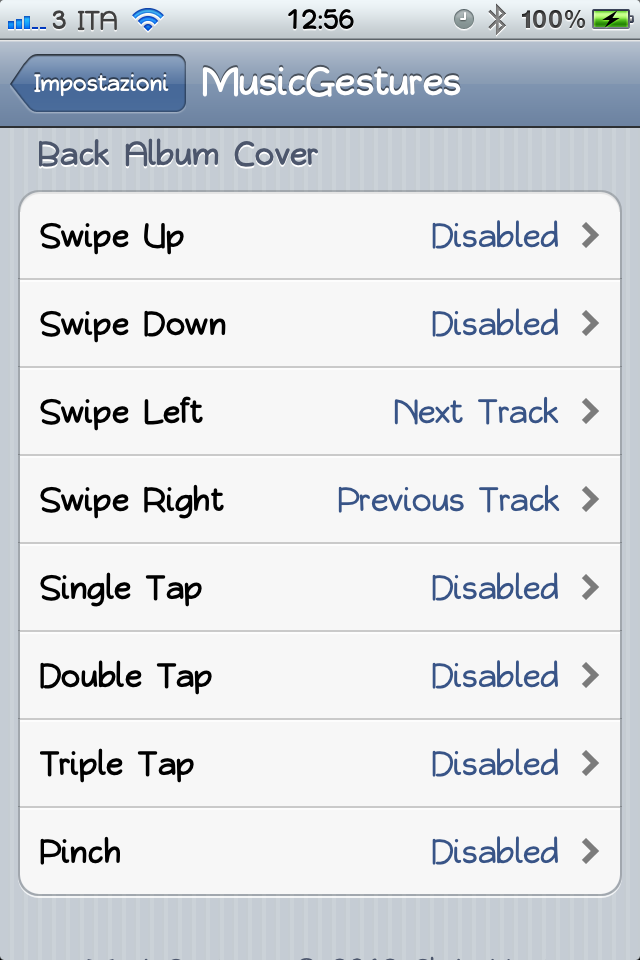
Task: Configure the Single Tap gesture
Action: point(320,588)
